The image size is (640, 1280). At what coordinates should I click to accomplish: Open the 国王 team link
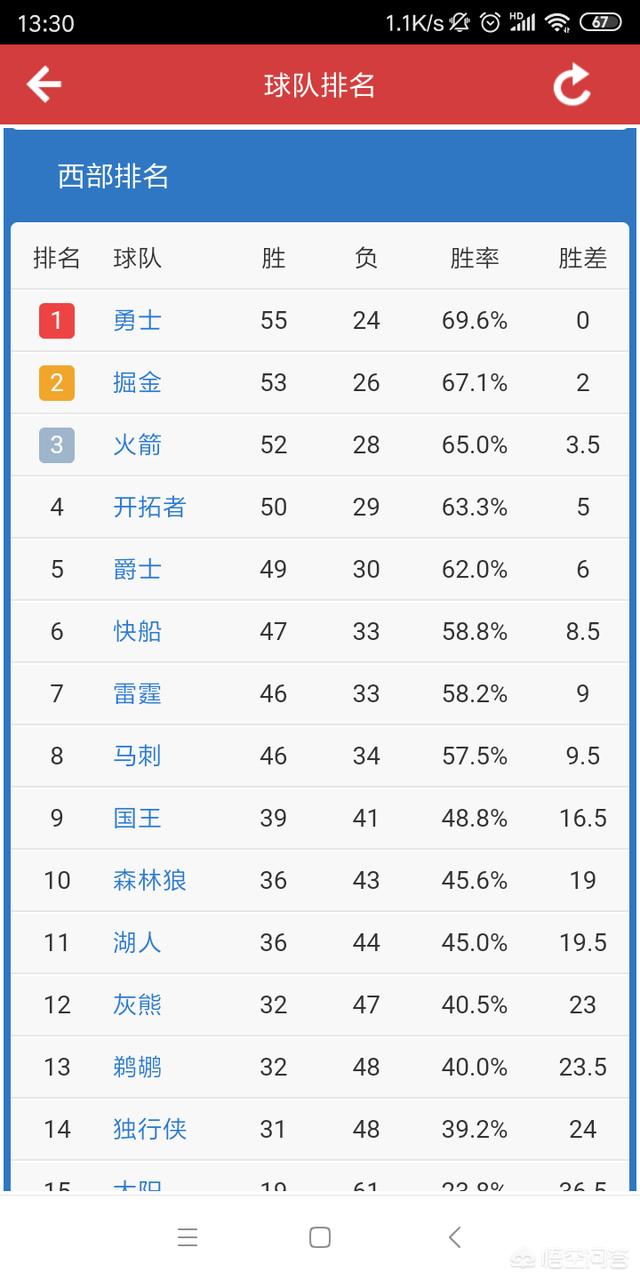pos(137,818)
